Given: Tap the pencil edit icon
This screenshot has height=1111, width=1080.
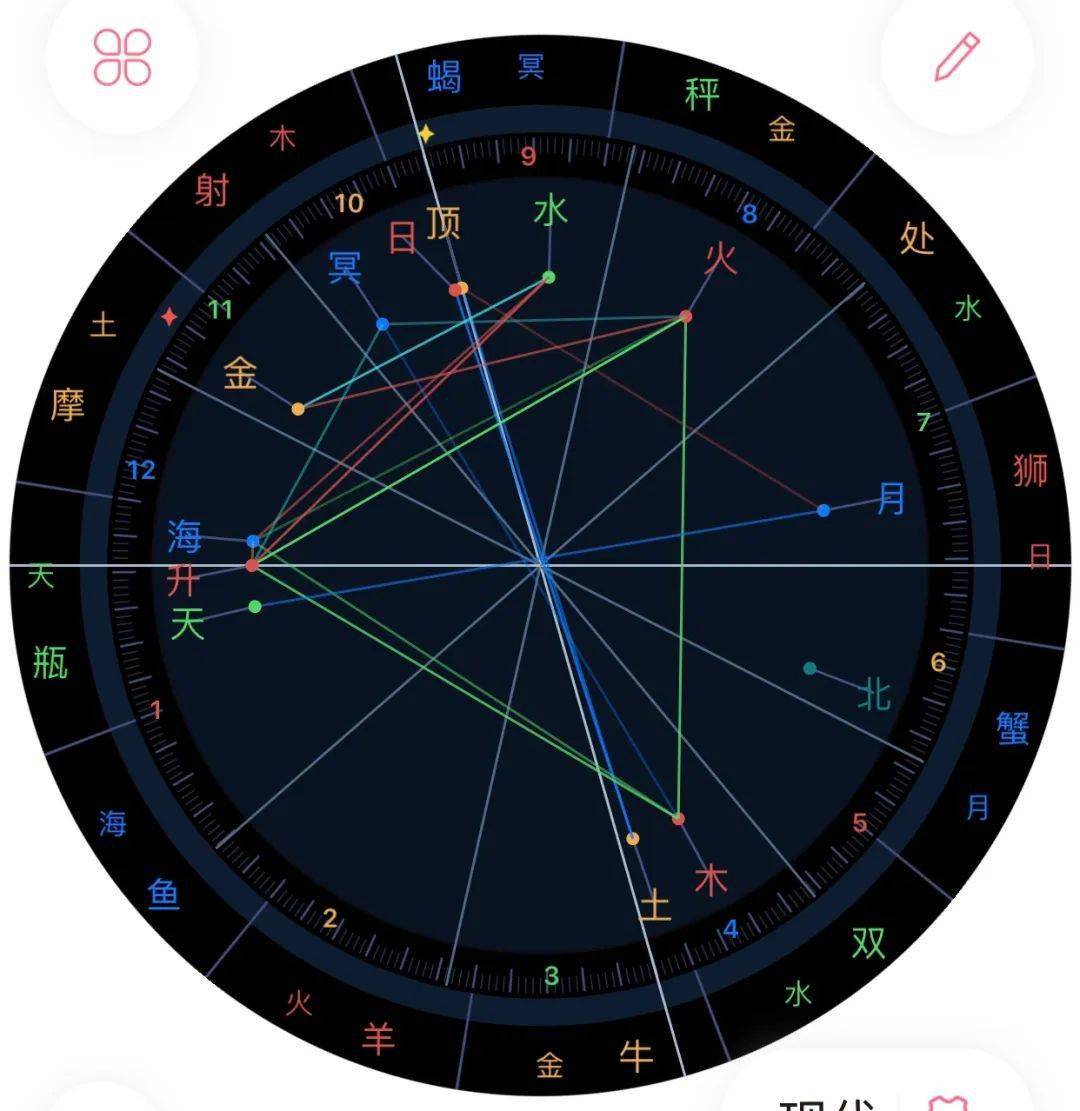Looking at the screenshot, I should 956,57.
